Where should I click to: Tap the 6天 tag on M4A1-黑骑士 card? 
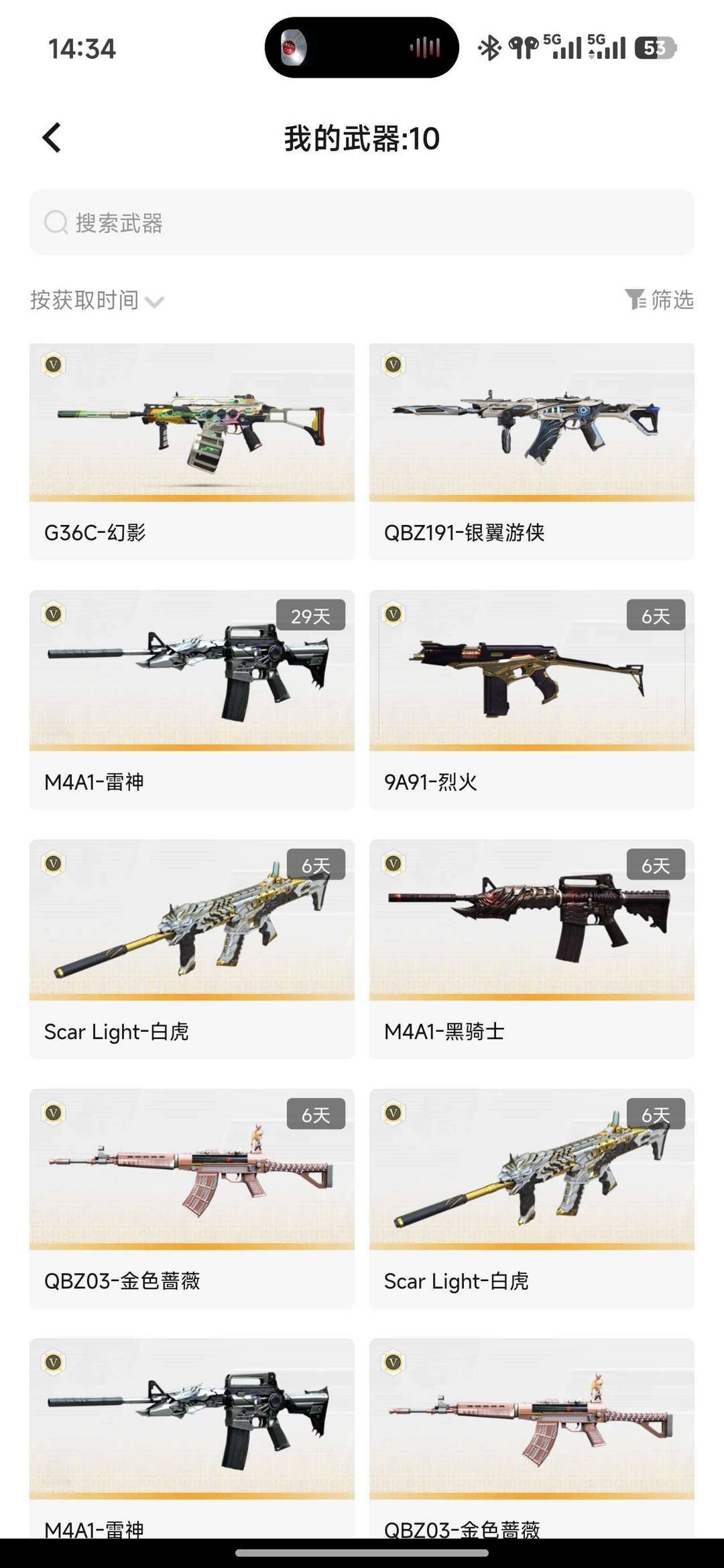(656, 864)
